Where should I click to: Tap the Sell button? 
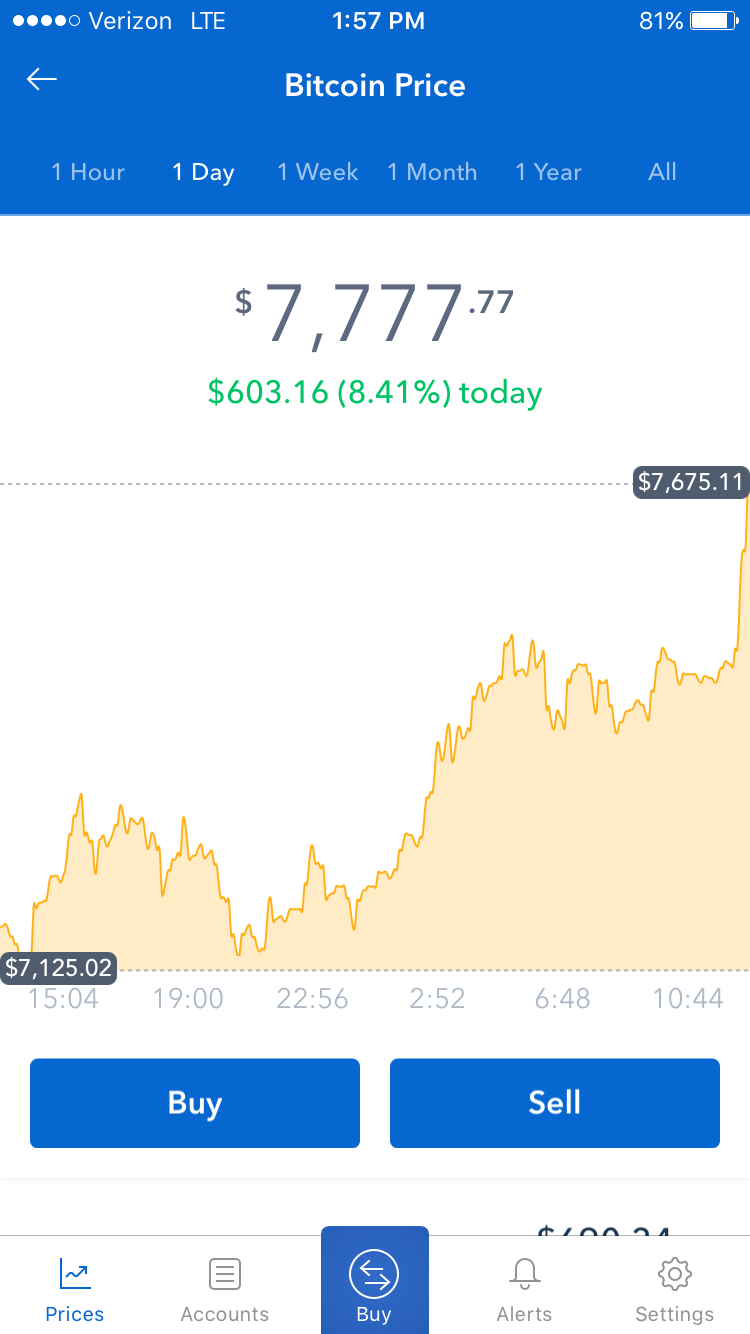click(555, 1103)
